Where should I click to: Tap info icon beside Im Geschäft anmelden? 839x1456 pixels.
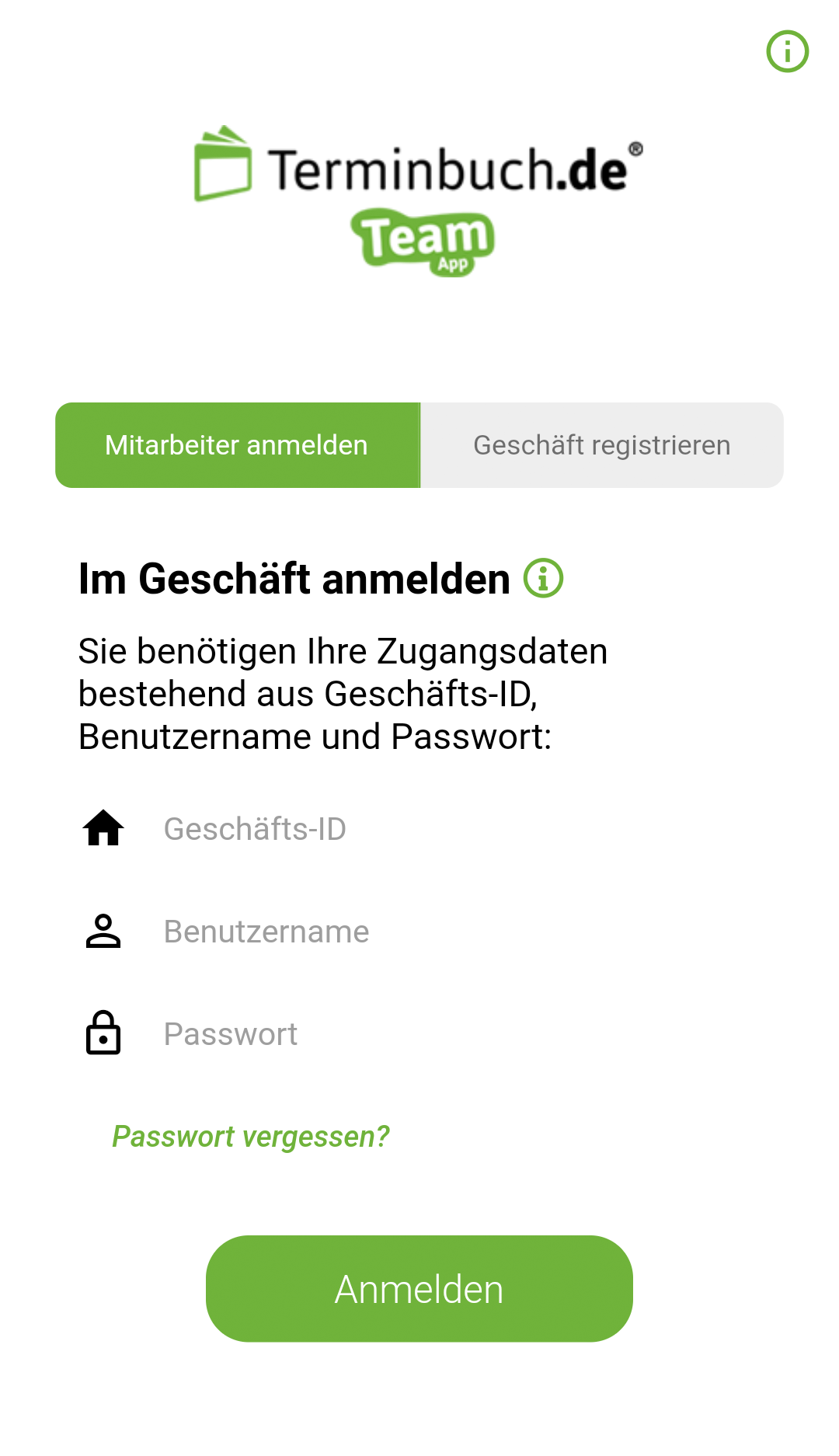543,579
